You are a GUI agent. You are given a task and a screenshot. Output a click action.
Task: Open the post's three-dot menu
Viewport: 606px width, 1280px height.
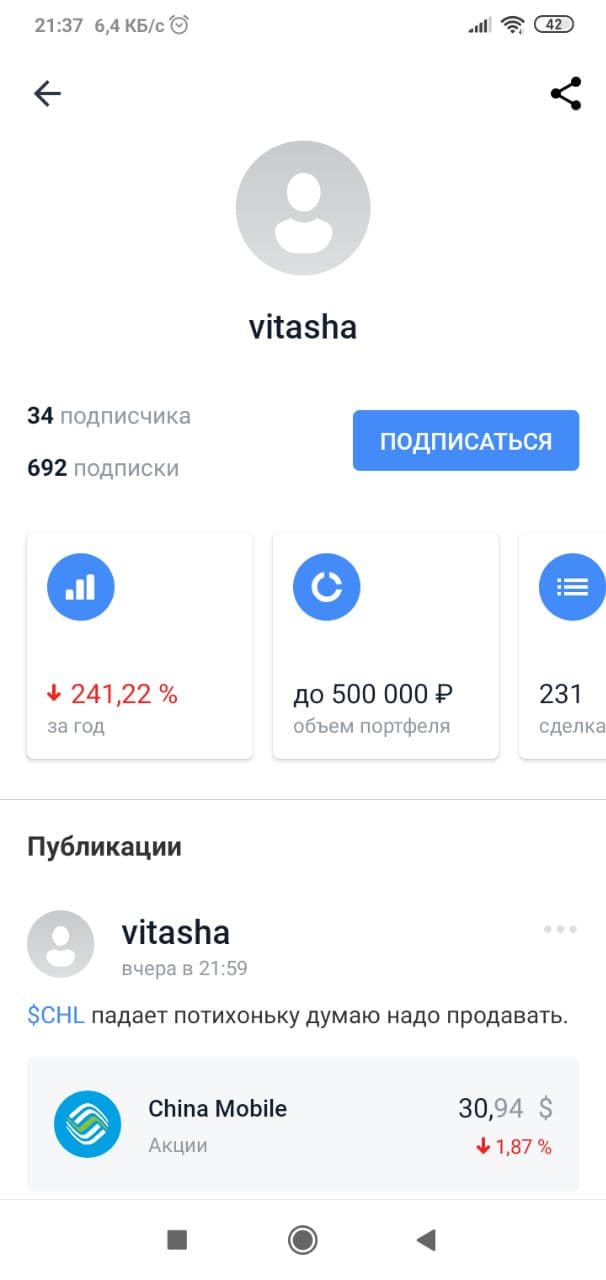pos(560,929)
